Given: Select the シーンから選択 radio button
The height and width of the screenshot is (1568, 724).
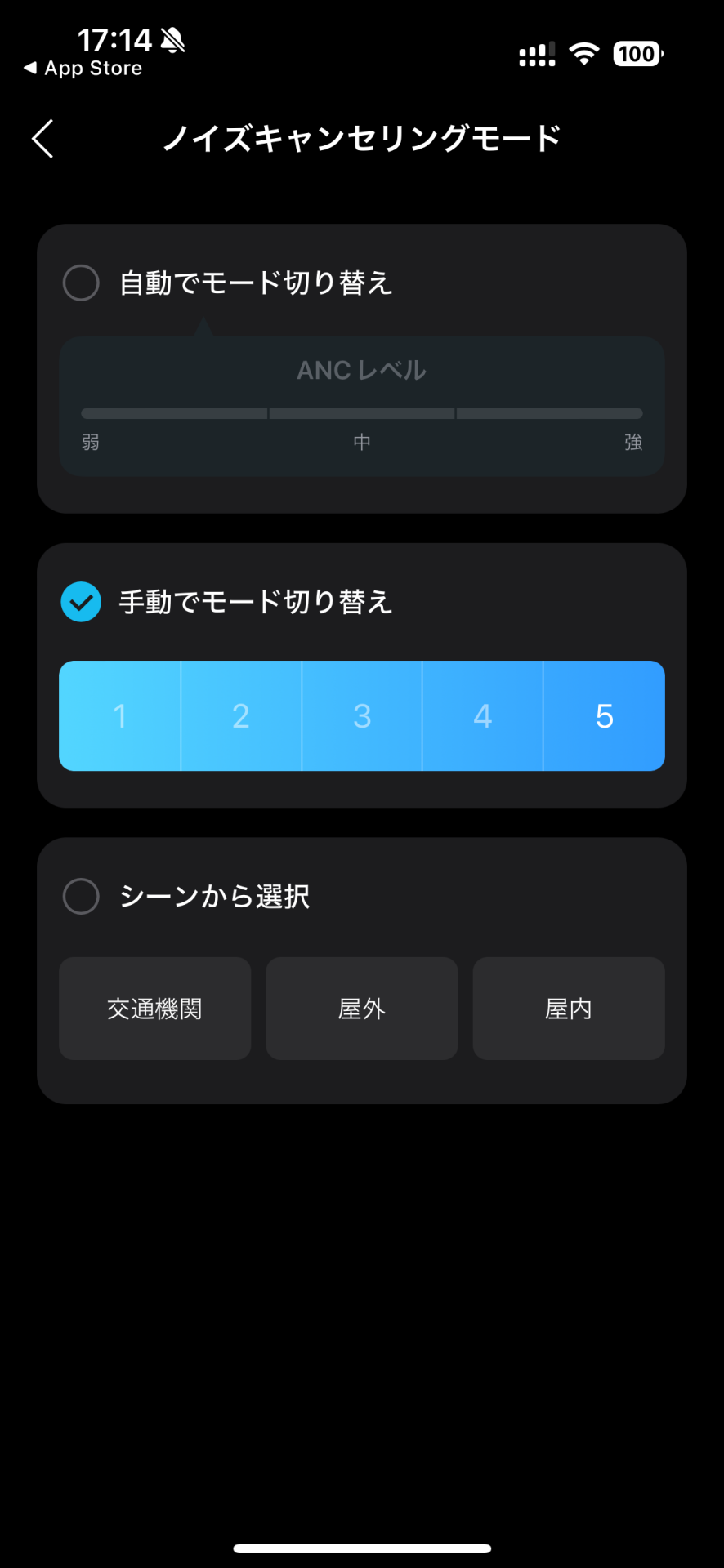Looking at the screenshot, I should [81, 896].
